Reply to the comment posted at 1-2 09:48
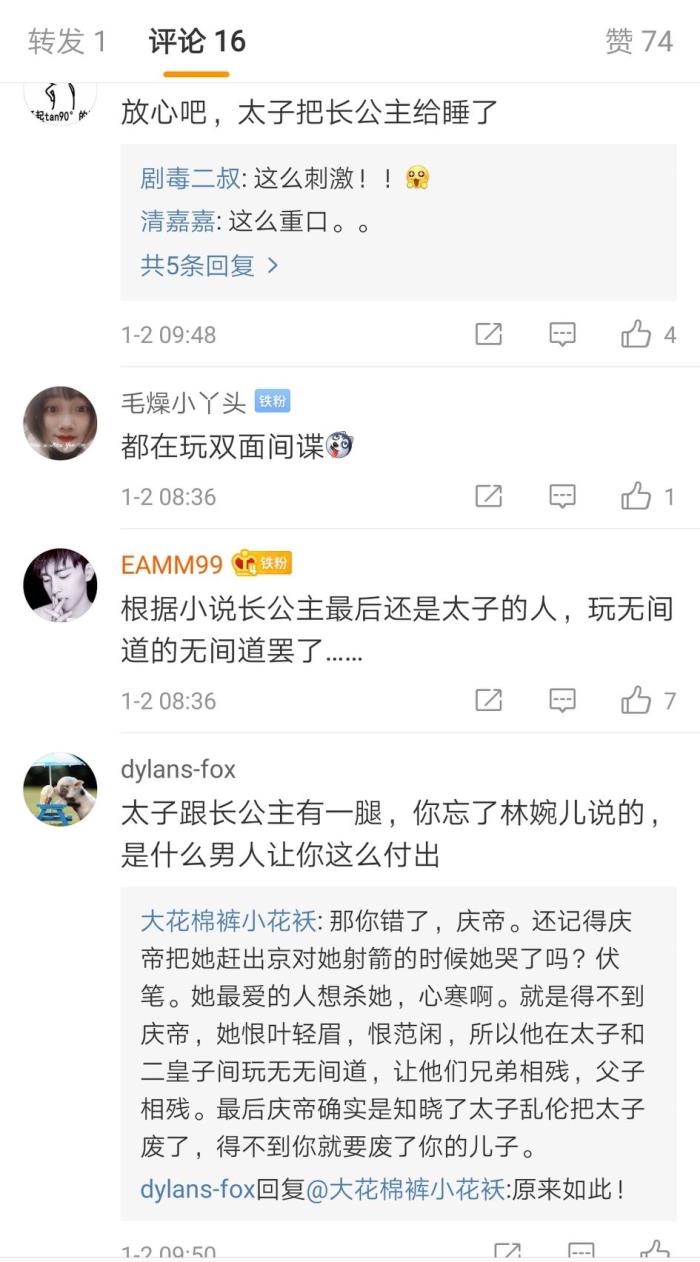700x1262 pixels. coord(563,334)
